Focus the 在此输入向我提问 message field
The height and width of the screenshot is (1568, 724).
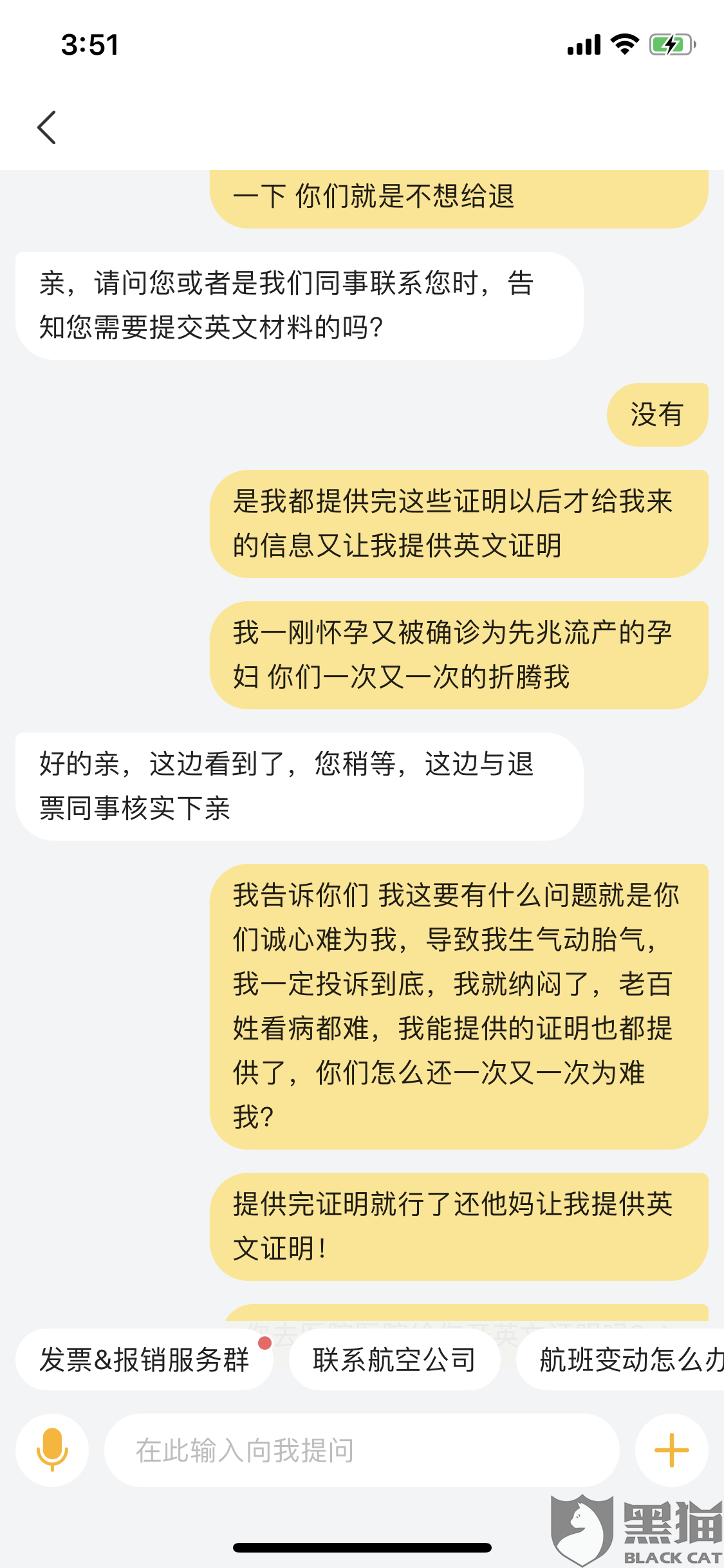click(x=360, y=1450)
